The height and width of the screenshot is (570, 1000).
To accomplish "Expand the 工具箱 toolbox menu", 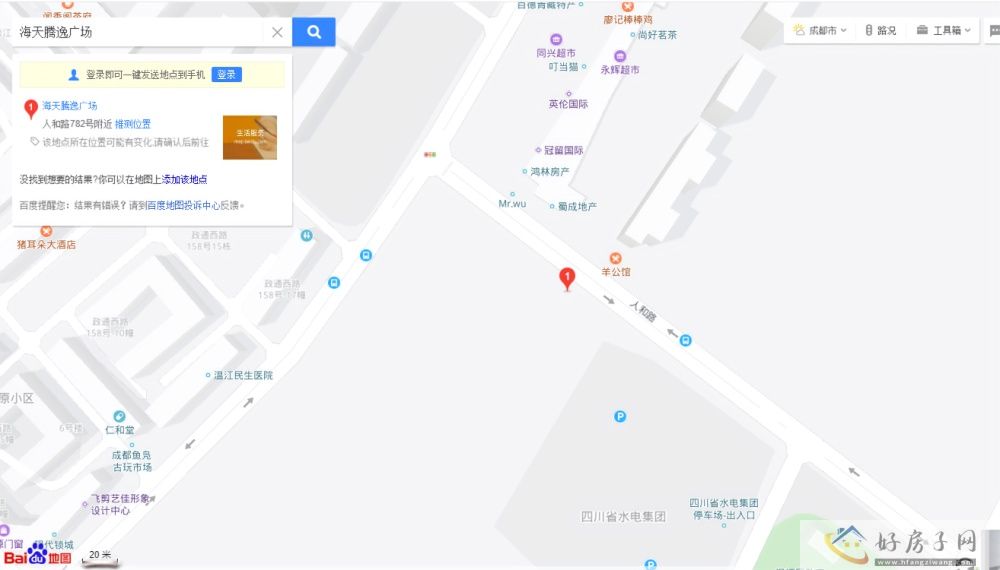I will 943,30.
